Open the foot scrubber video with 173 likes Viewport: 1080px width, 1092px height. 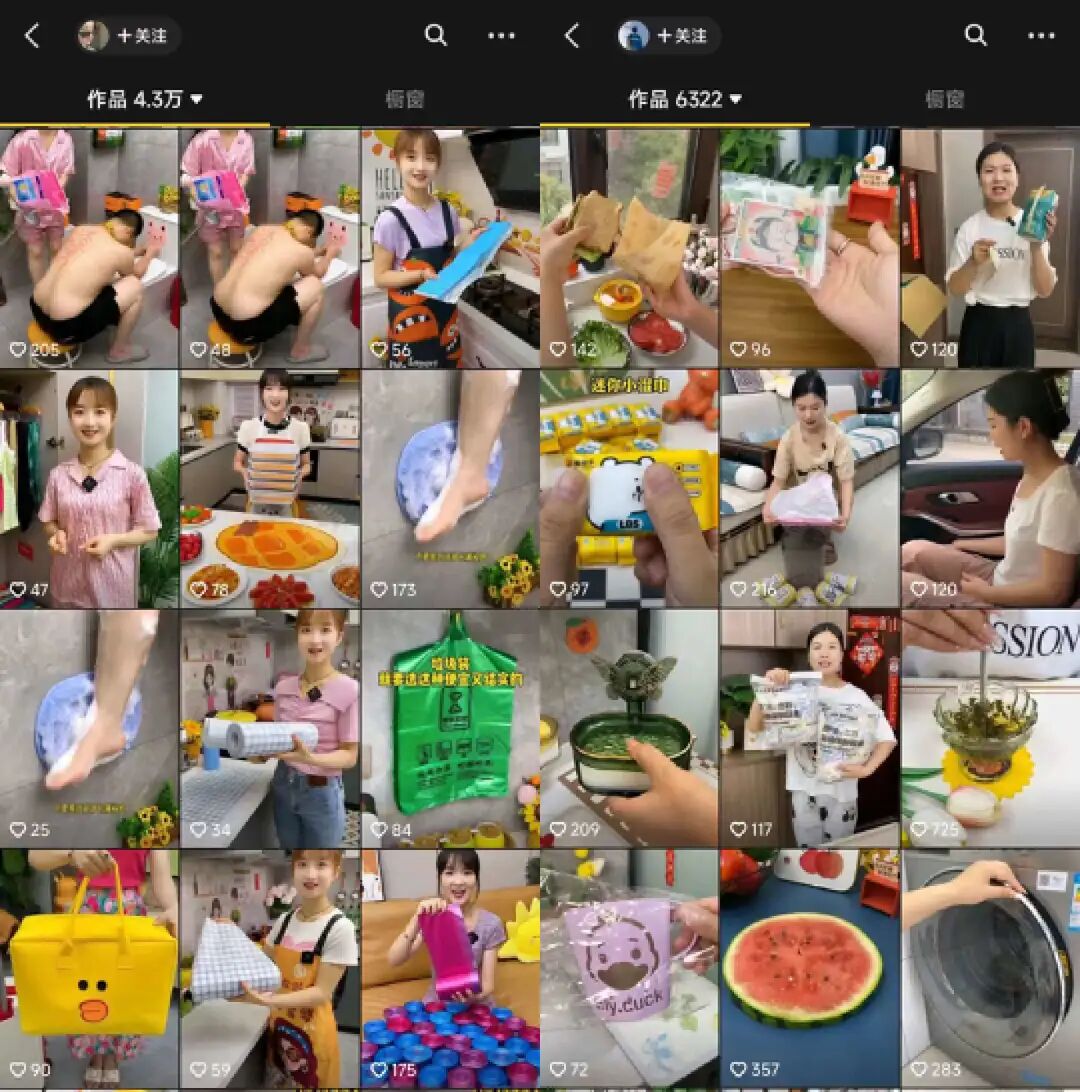click(x=450, y=488)
